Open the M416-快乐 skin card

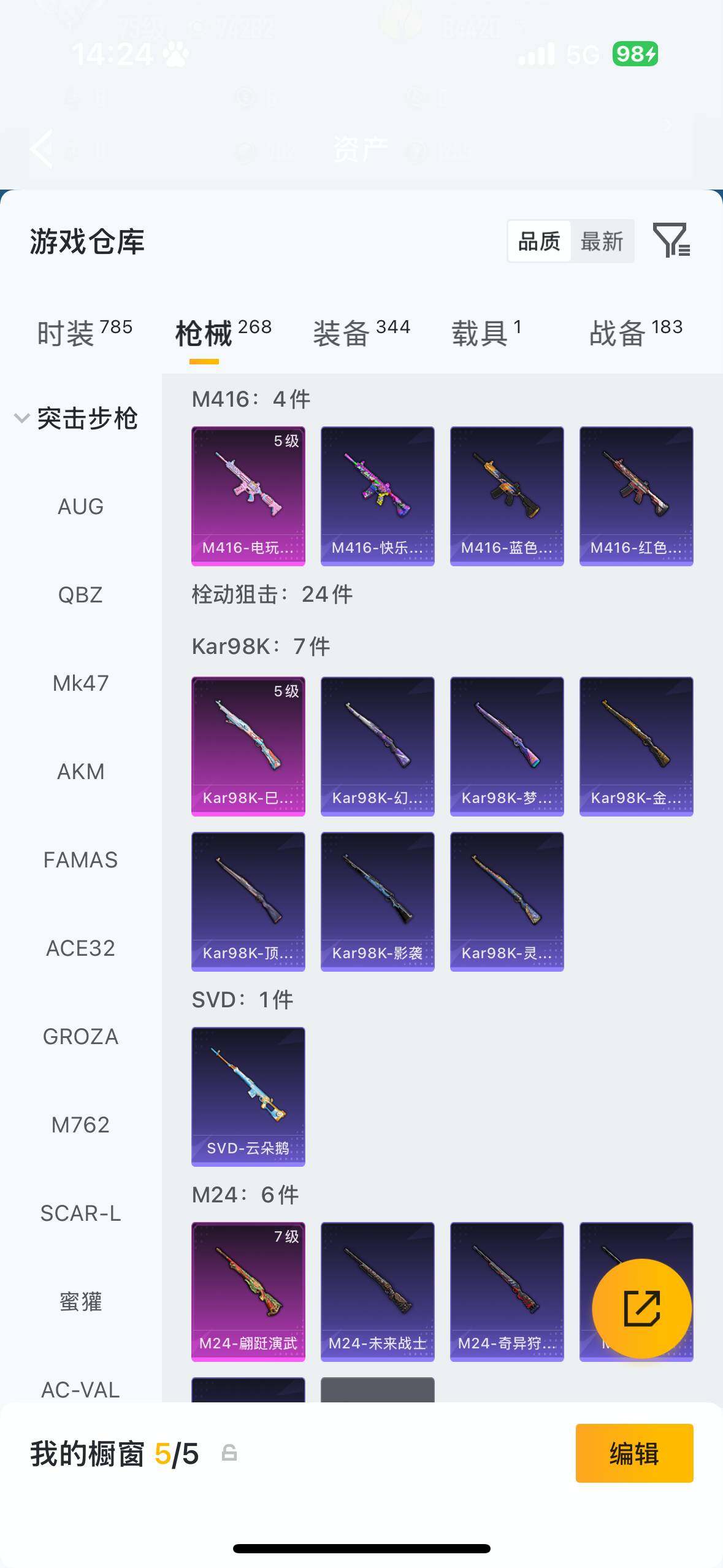coord(377,496)
